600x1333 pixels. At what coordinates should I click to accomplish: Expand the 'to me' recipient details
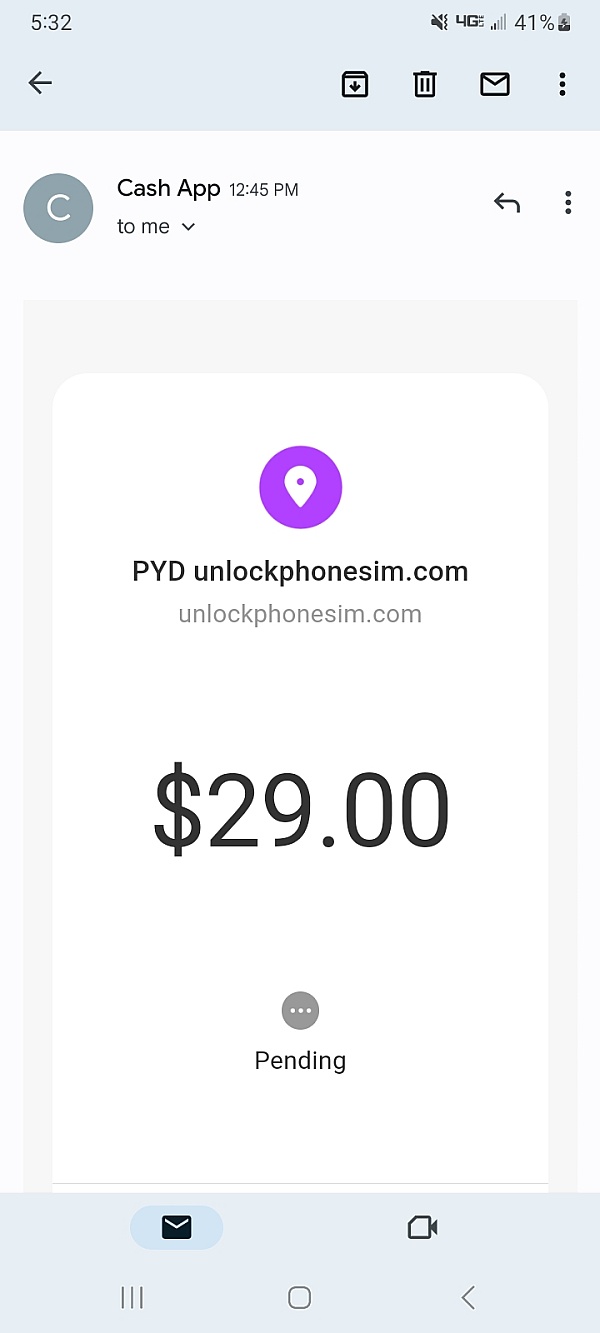click(x=187, y=227)
